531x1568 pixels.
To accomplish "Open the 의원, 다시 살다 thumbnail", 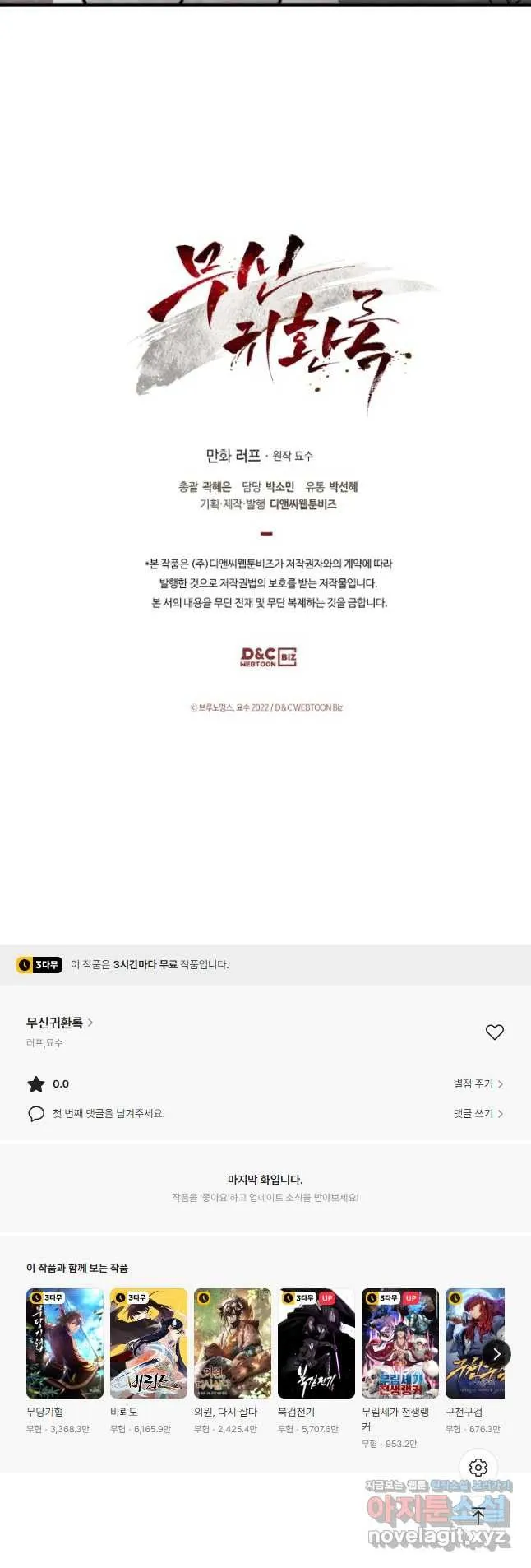I will (233, 1343).
